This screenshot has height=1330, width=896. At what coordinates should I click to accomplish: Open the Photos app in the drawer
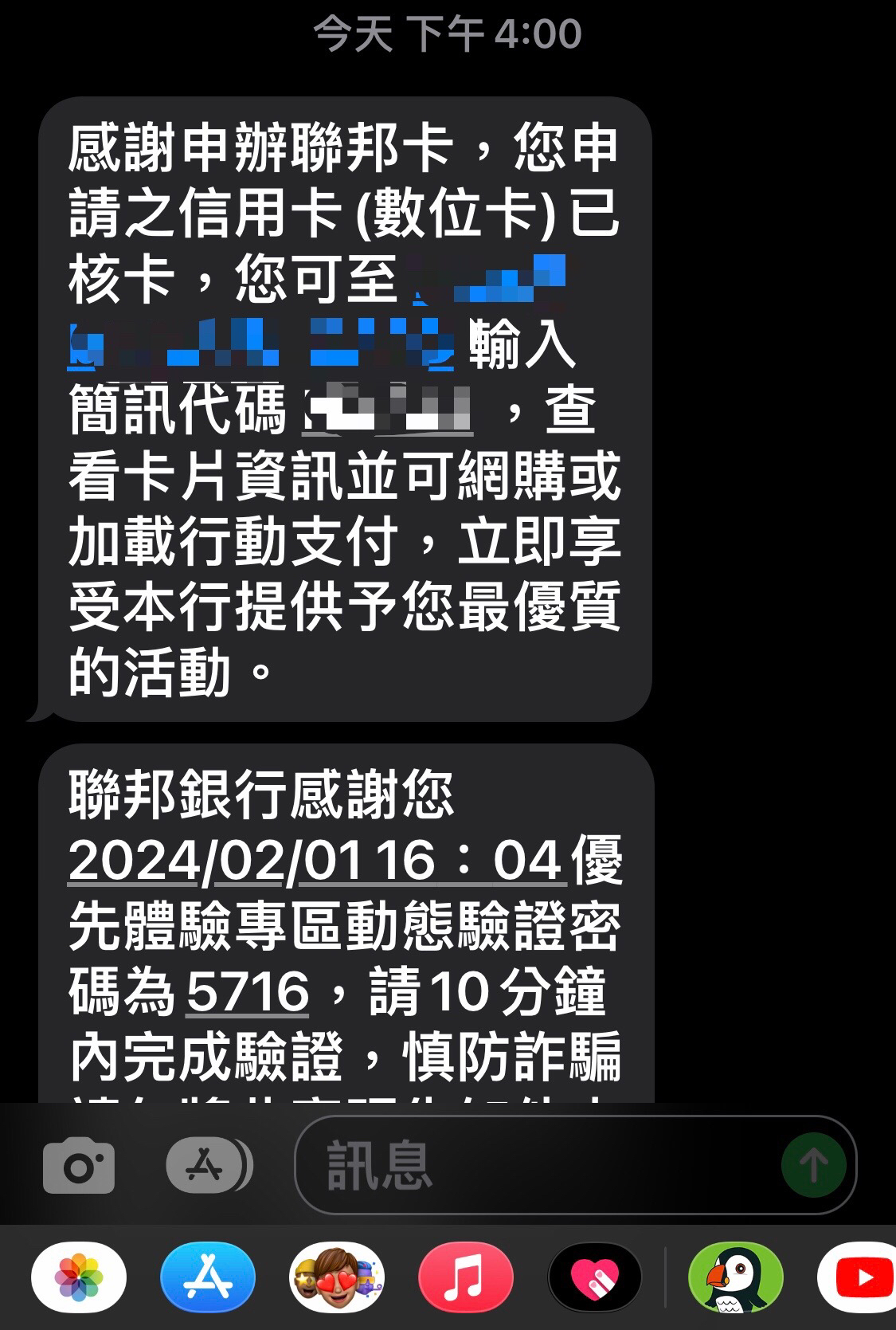pos(79,1277)
